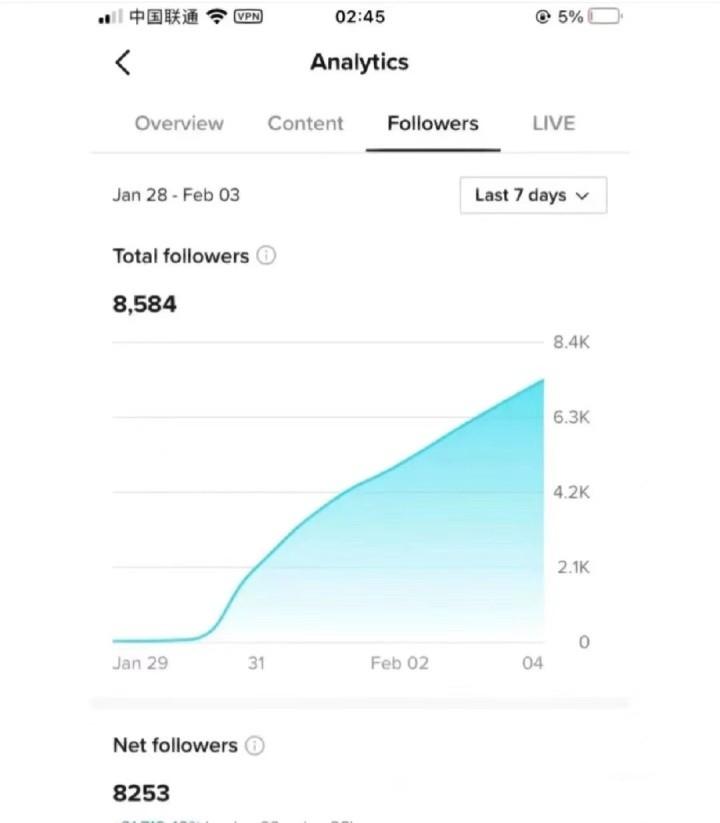Switch to the Overview tab
The width and height of the screenshot is (720, 823).
tap(179, 123)
